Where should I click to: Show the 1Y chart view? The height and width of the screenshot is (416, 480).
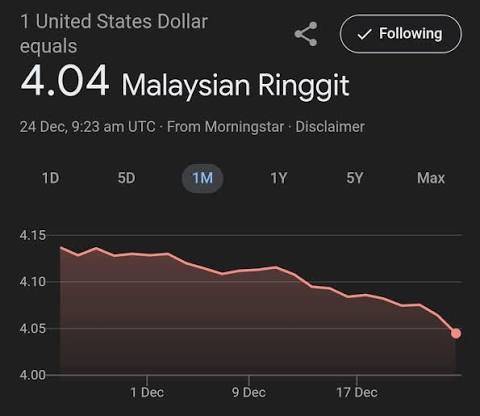pos(279,178)
